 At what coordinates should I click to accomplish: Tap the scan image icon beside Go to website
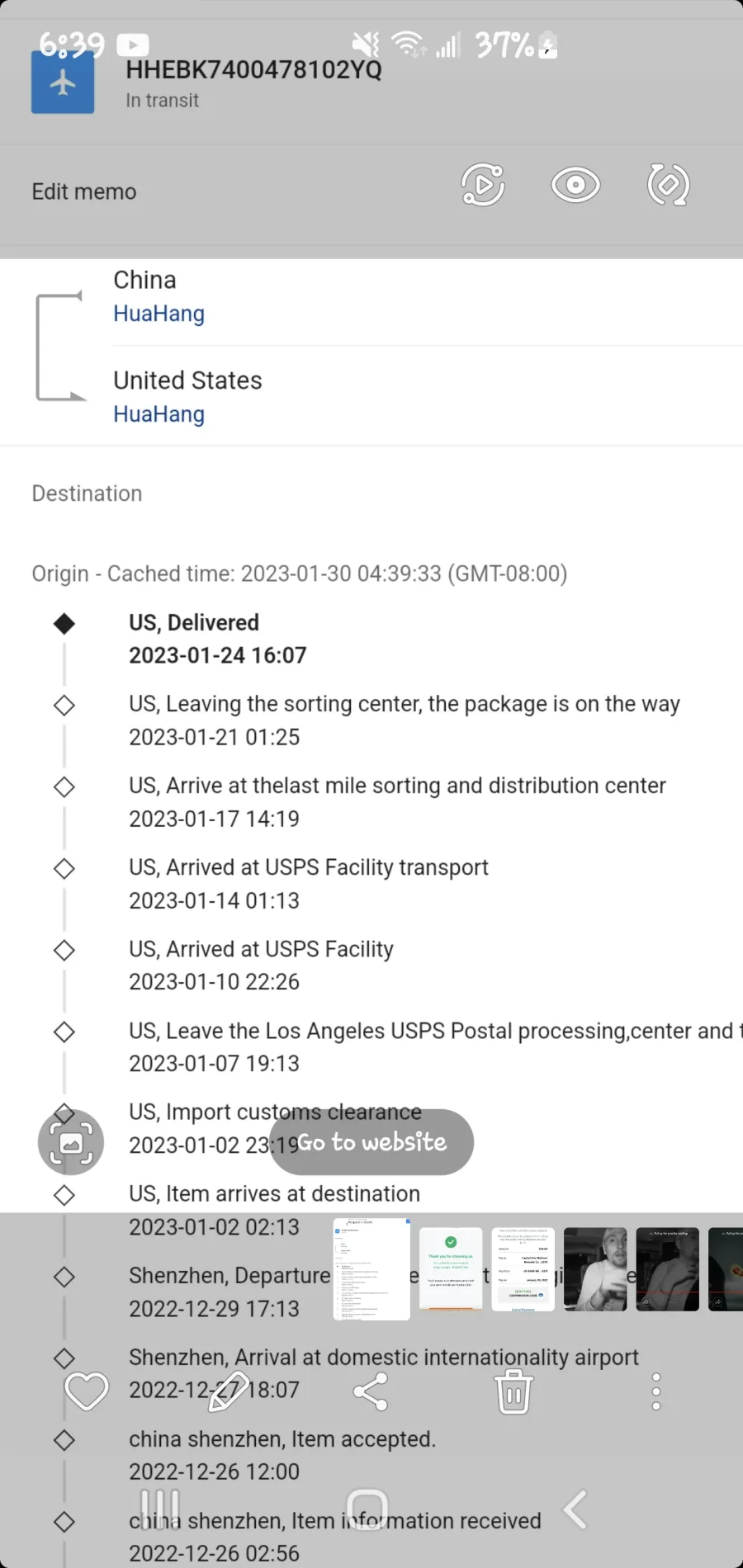pyautogui.click(x=71, y=1142)
